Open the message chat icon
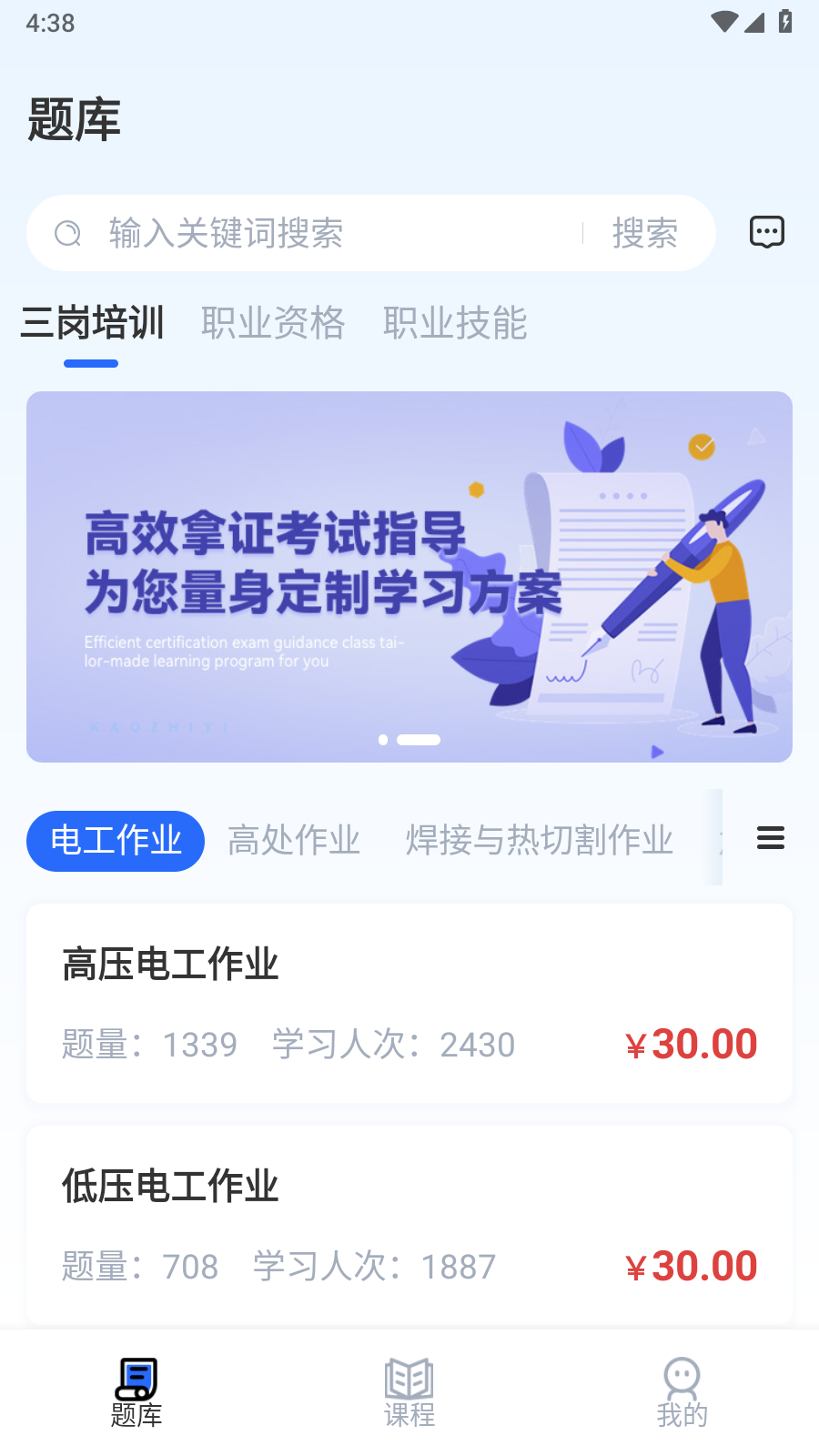The height and width of the screenshot is (1456, 819). (x=766, y=232)
